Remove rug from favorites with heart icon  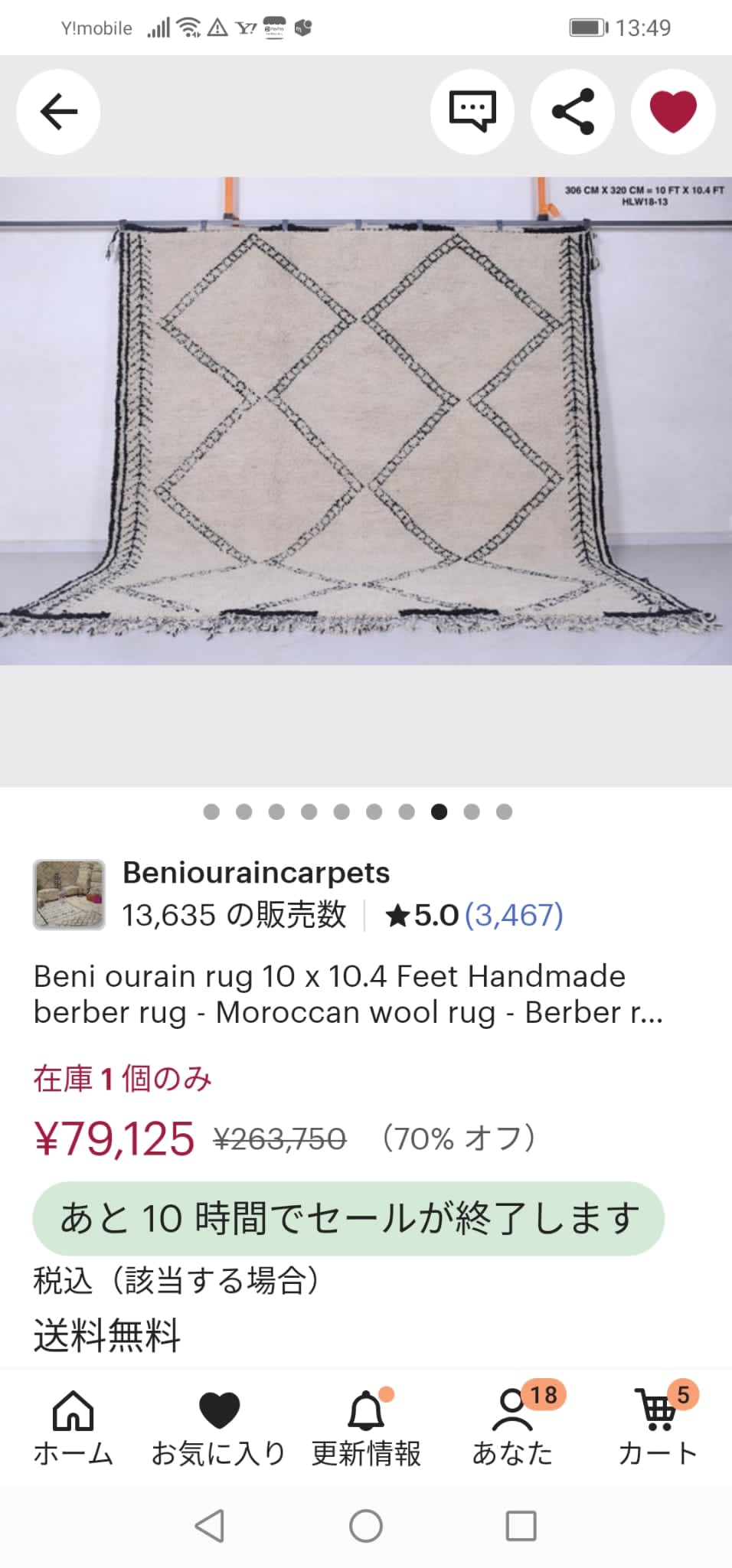pos(673,112)
